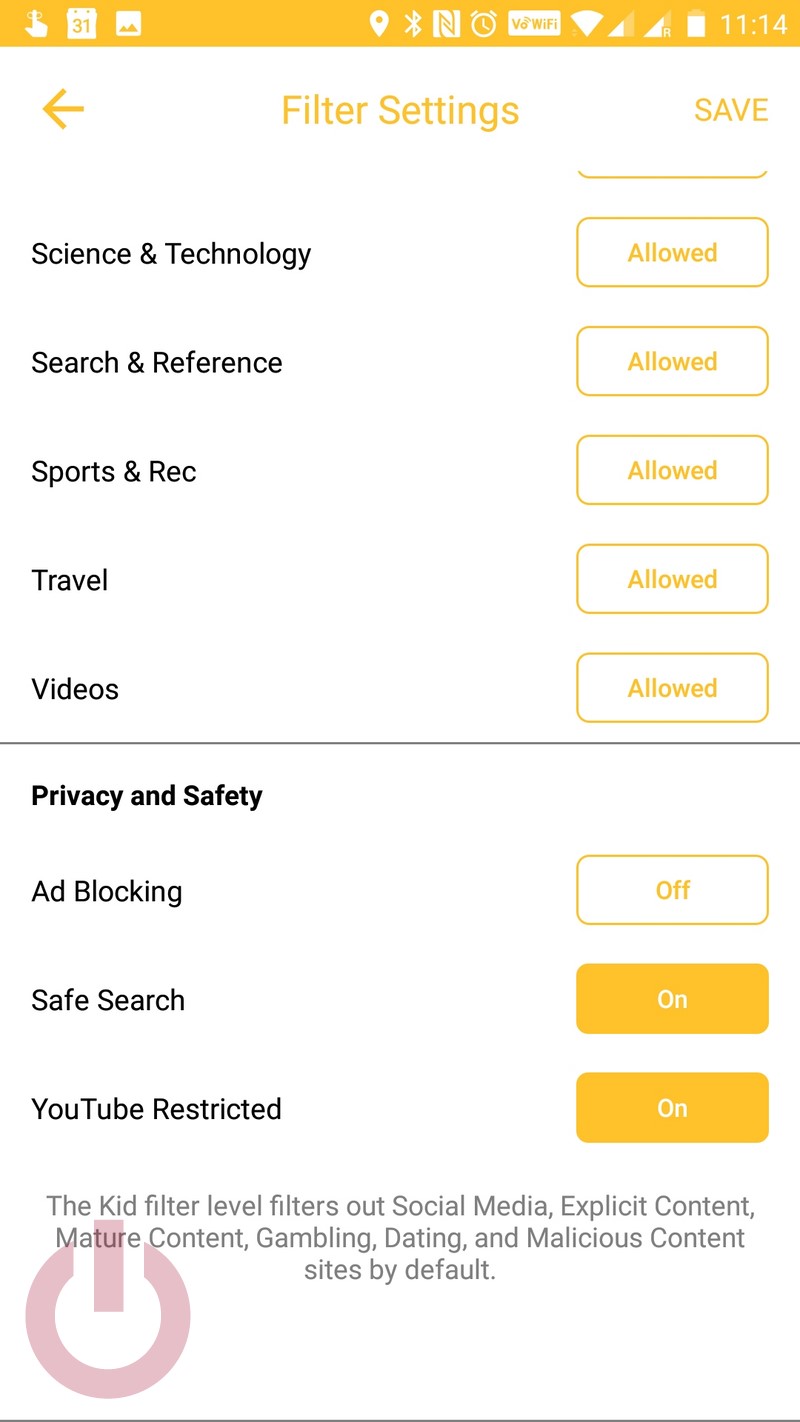The height and width of the screenshot is (1422, 800).
Task: Go back using the yellow arrow
Action: point(63,109)
